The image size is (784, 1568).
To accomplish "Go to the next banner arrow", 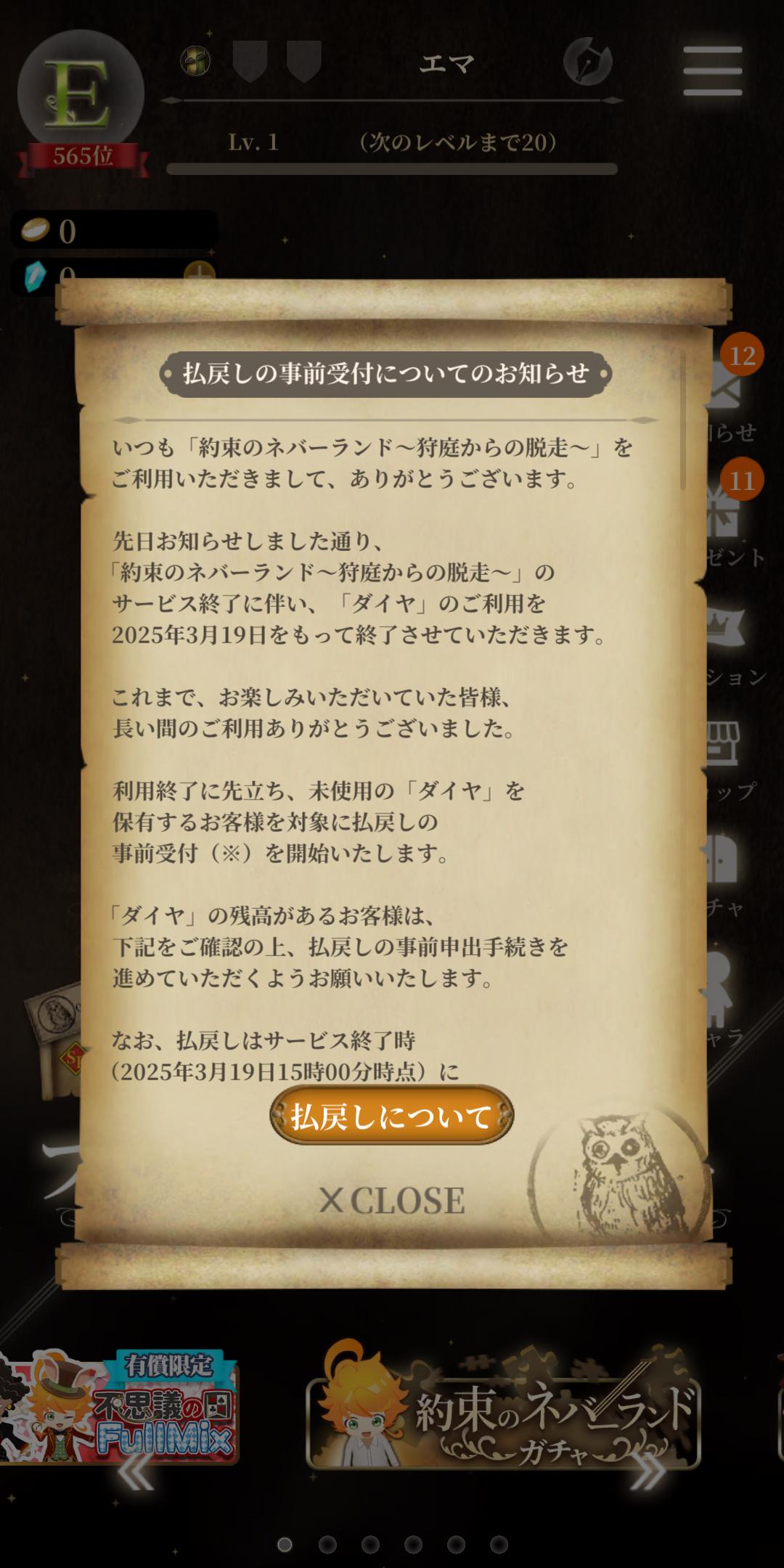I will 648,1471.
